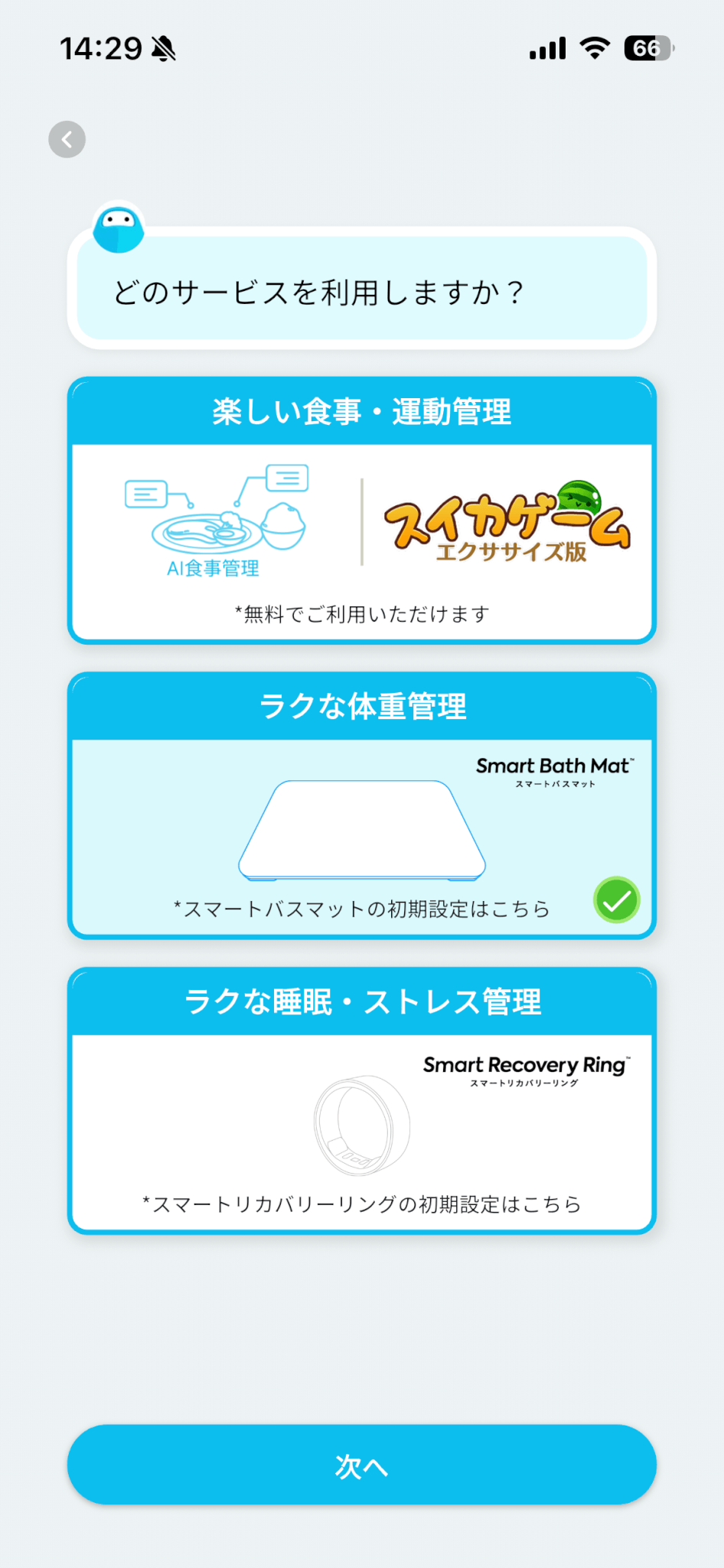Choose the ラクな睡眠・ストレス管理 Recovery Ring card
Screen dimensions: 724x1568
pyautogui.click(x=361, y=1100)
